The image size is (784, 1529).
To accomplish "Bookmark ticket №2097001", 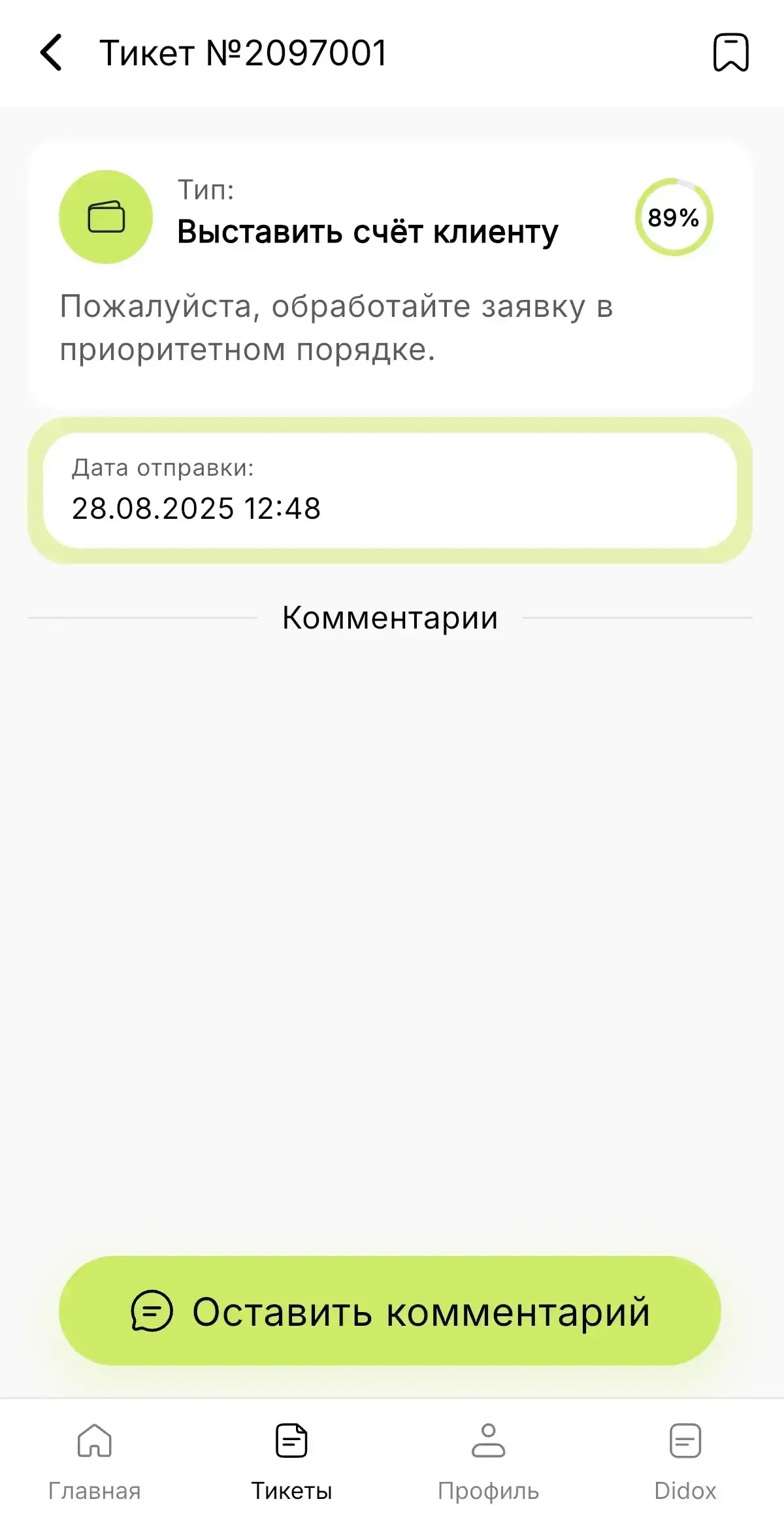I will tap(732, 54).
